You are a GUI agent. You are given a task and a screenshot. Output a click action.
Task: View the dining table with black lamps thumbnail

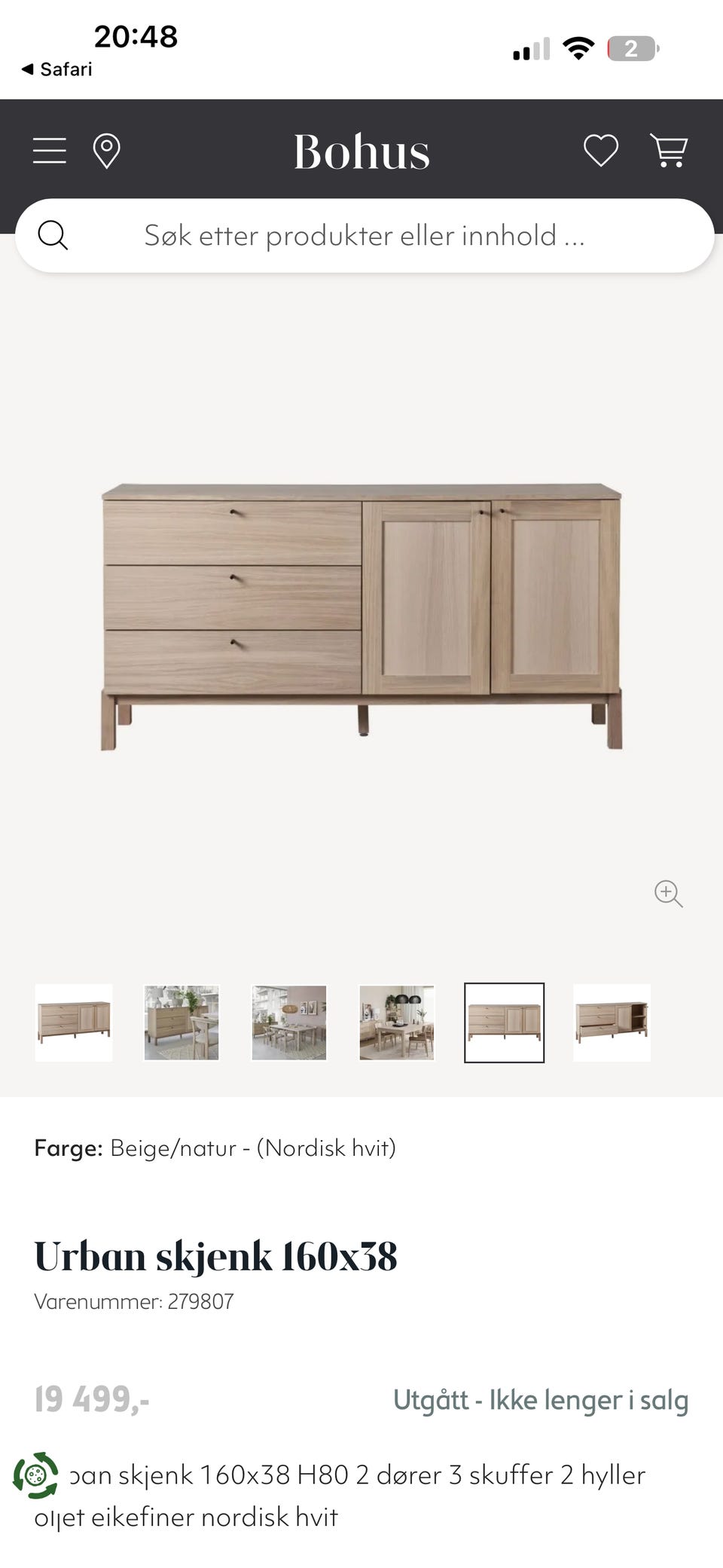[x=397, y=1022]
